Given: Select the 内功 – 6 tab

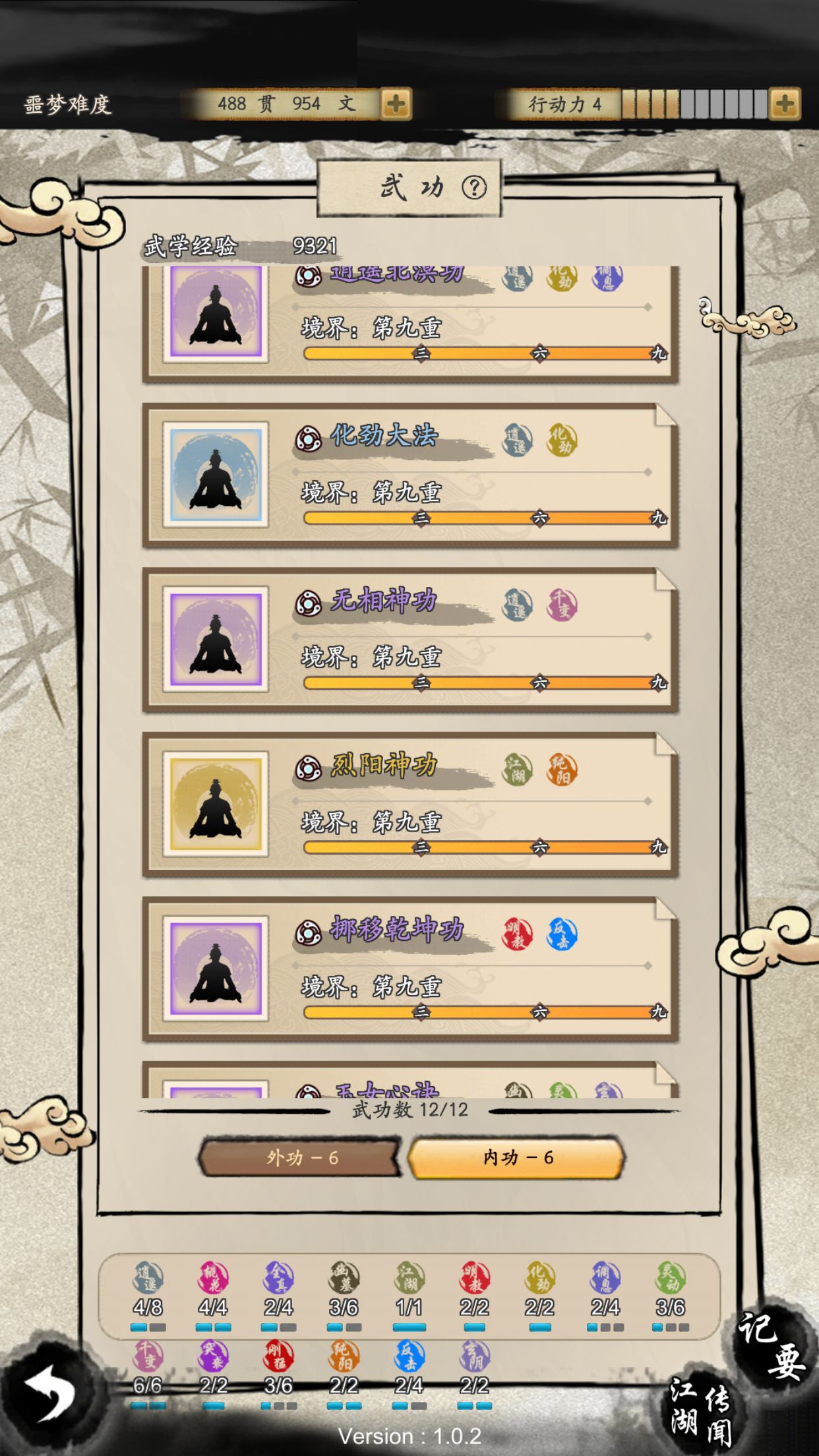Looking at the screenshot, I should 517,1158.
